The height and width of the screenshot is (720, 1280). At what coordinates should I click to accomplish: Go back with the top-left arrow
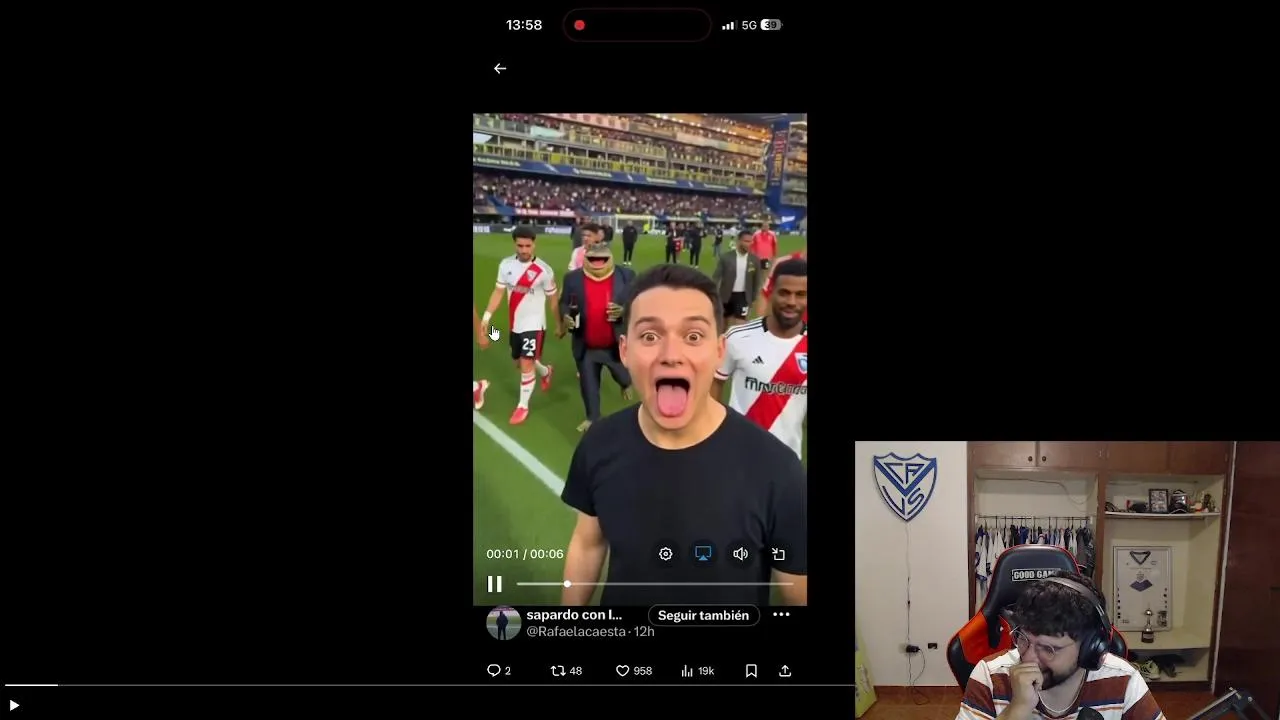point(500,68)
